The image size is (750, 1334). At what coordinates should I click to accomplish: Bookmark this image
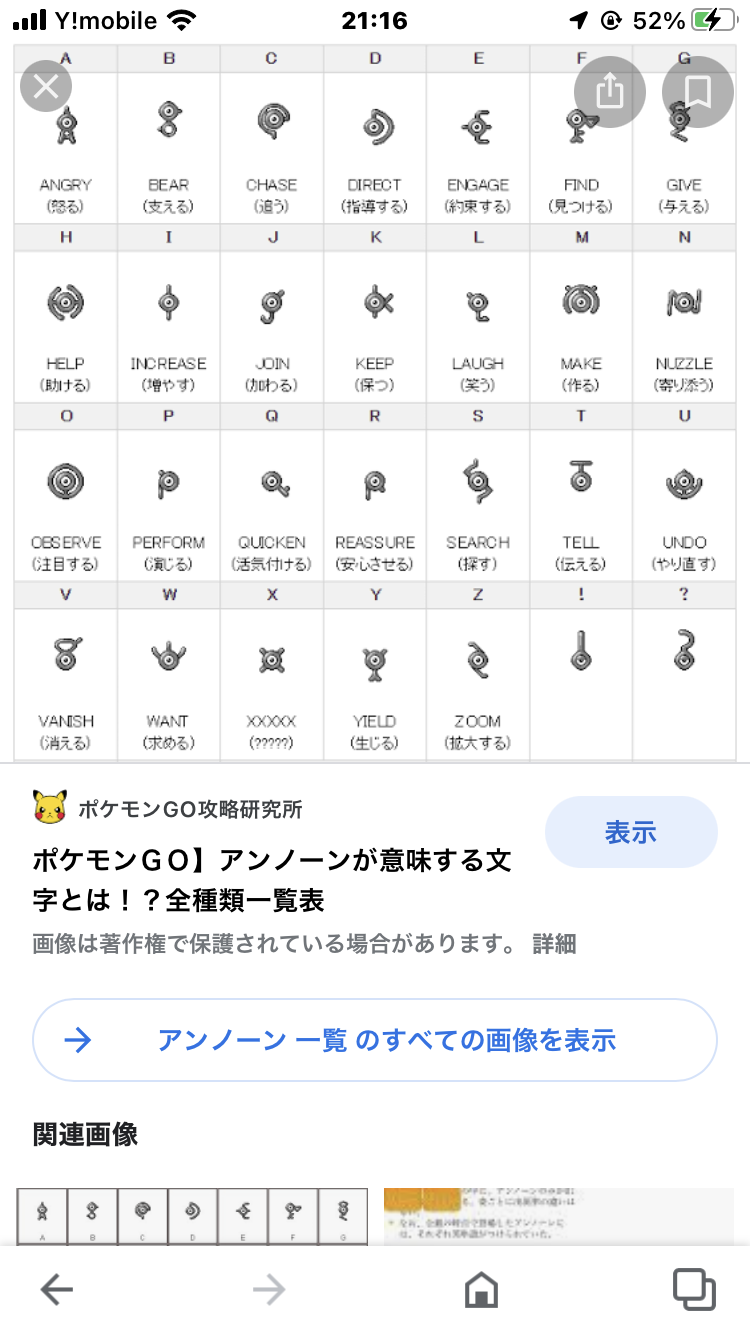click(x=697, y=92)
